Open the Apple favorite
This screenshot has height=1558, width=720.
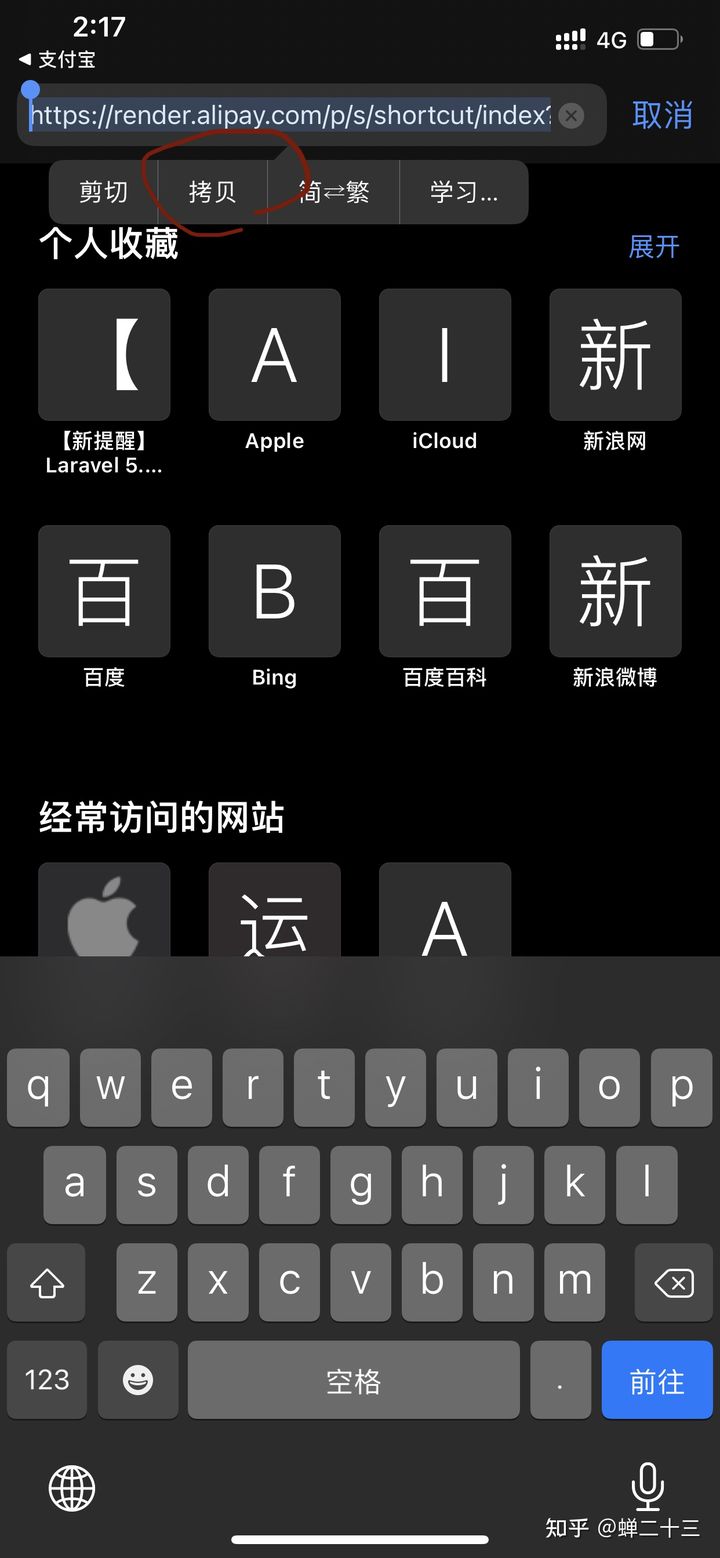pyautogui.click(x=274, y=355)
